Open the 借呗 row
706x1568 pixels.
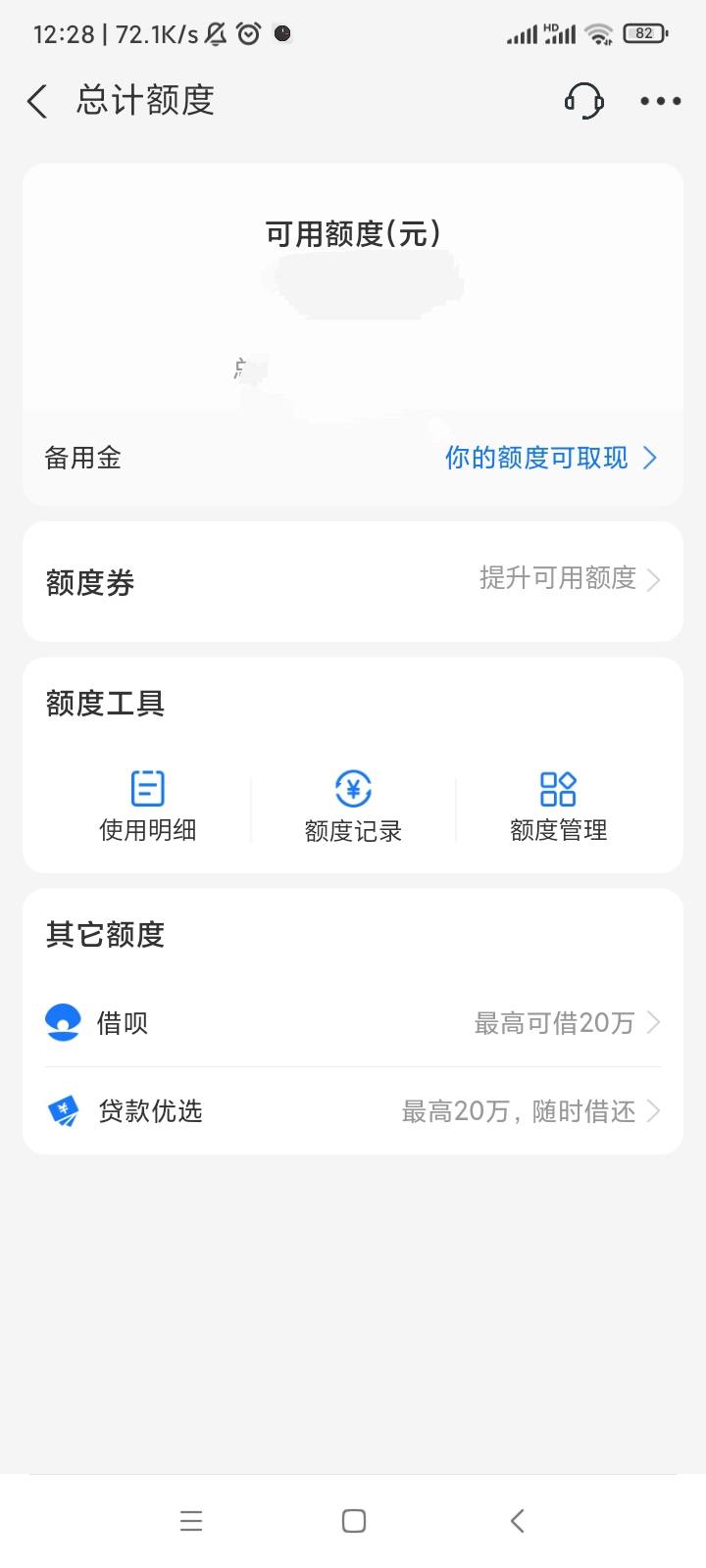(x=353, y=1023)
